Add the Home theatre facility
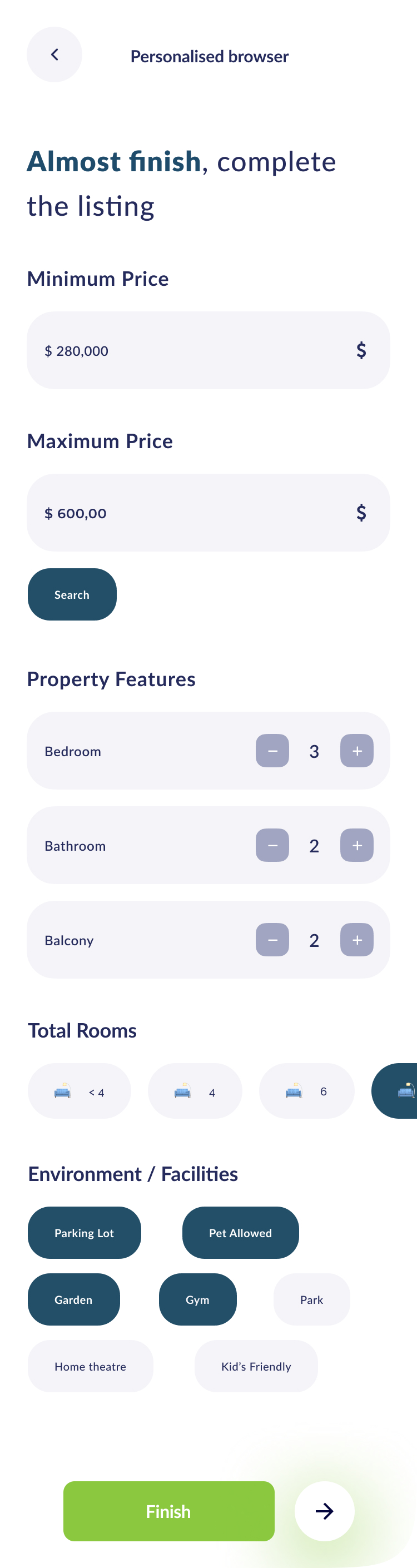The height and width of the screenshot is (1568, 417). point(90,1366)
